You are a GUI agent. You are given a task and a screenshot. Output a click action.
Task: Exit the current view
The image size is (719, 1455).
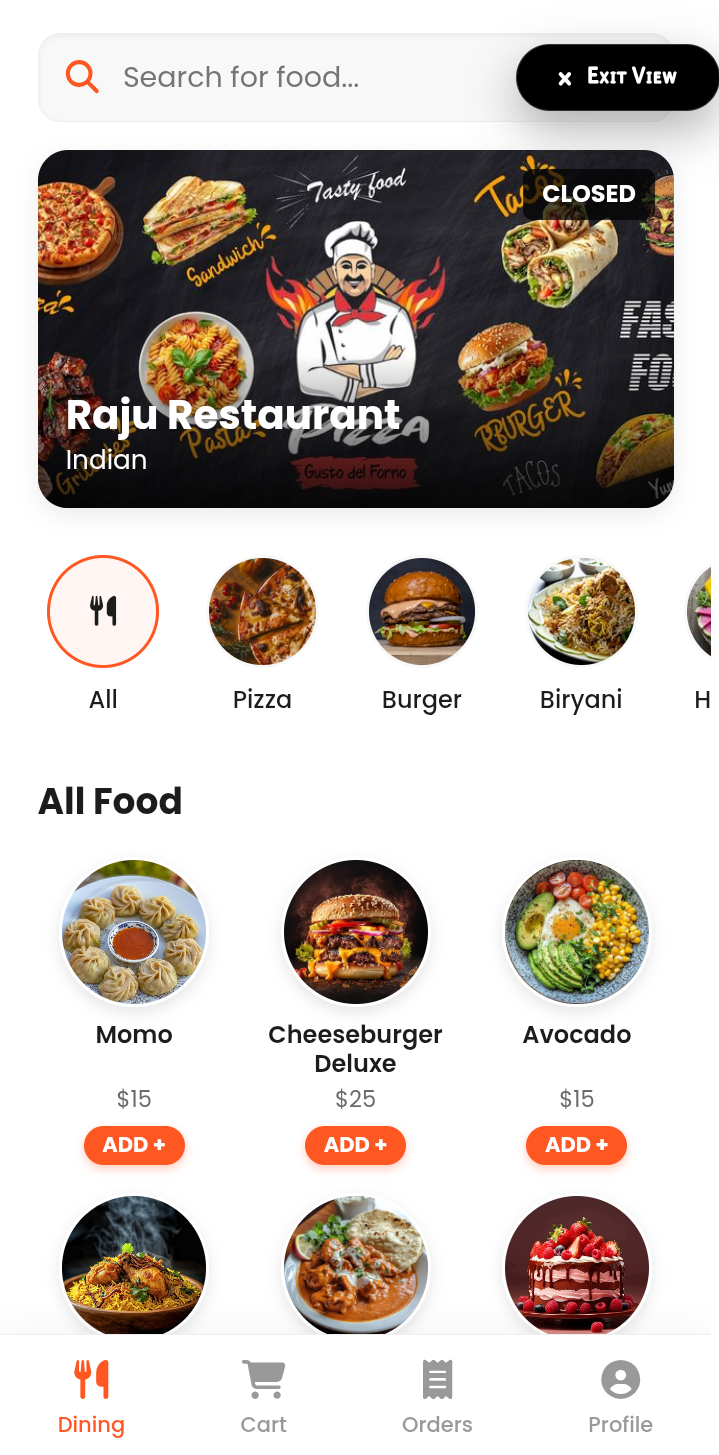pyautogui.click(x=617, y=77)
